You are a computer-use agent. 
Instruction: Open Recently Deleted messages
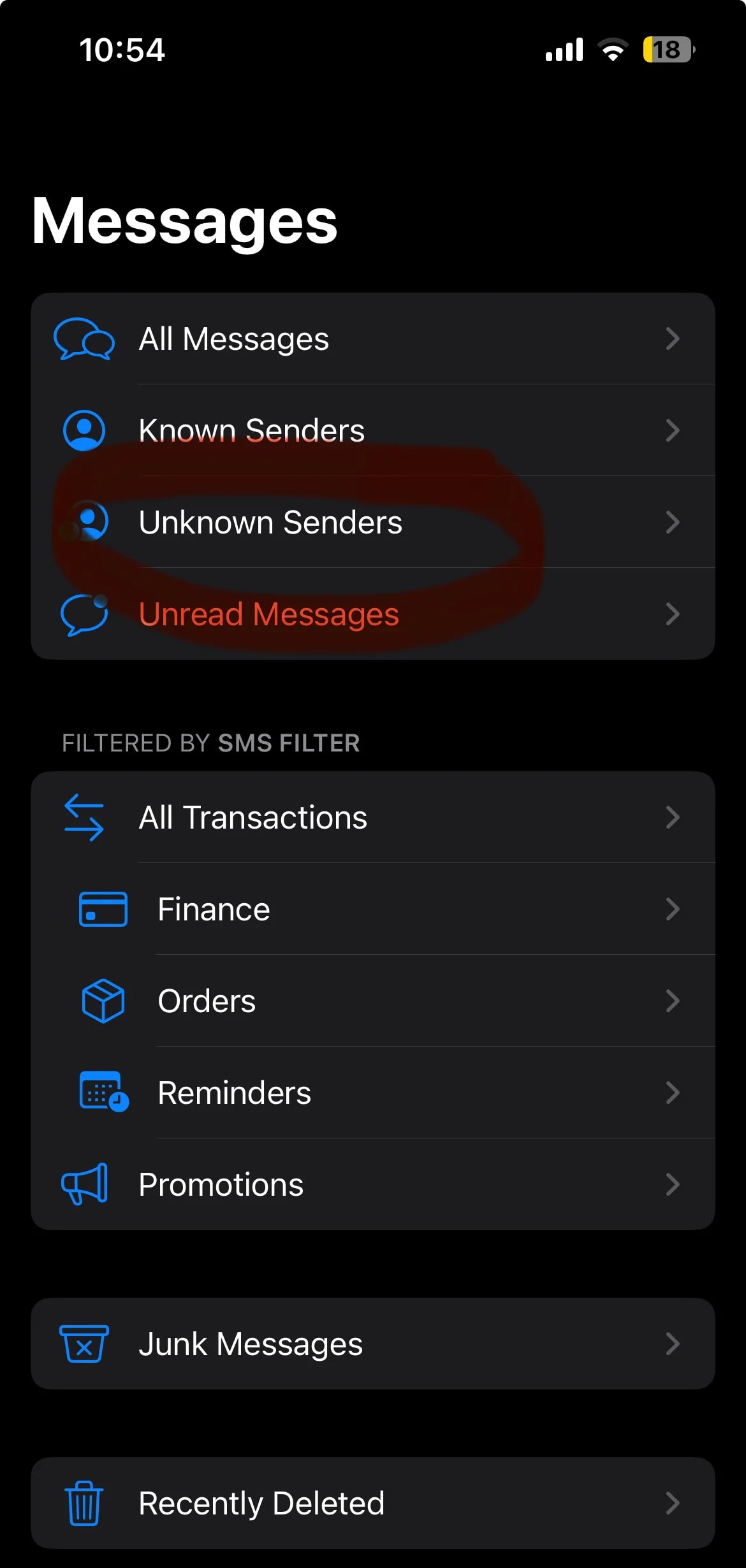click(373, 1503)
